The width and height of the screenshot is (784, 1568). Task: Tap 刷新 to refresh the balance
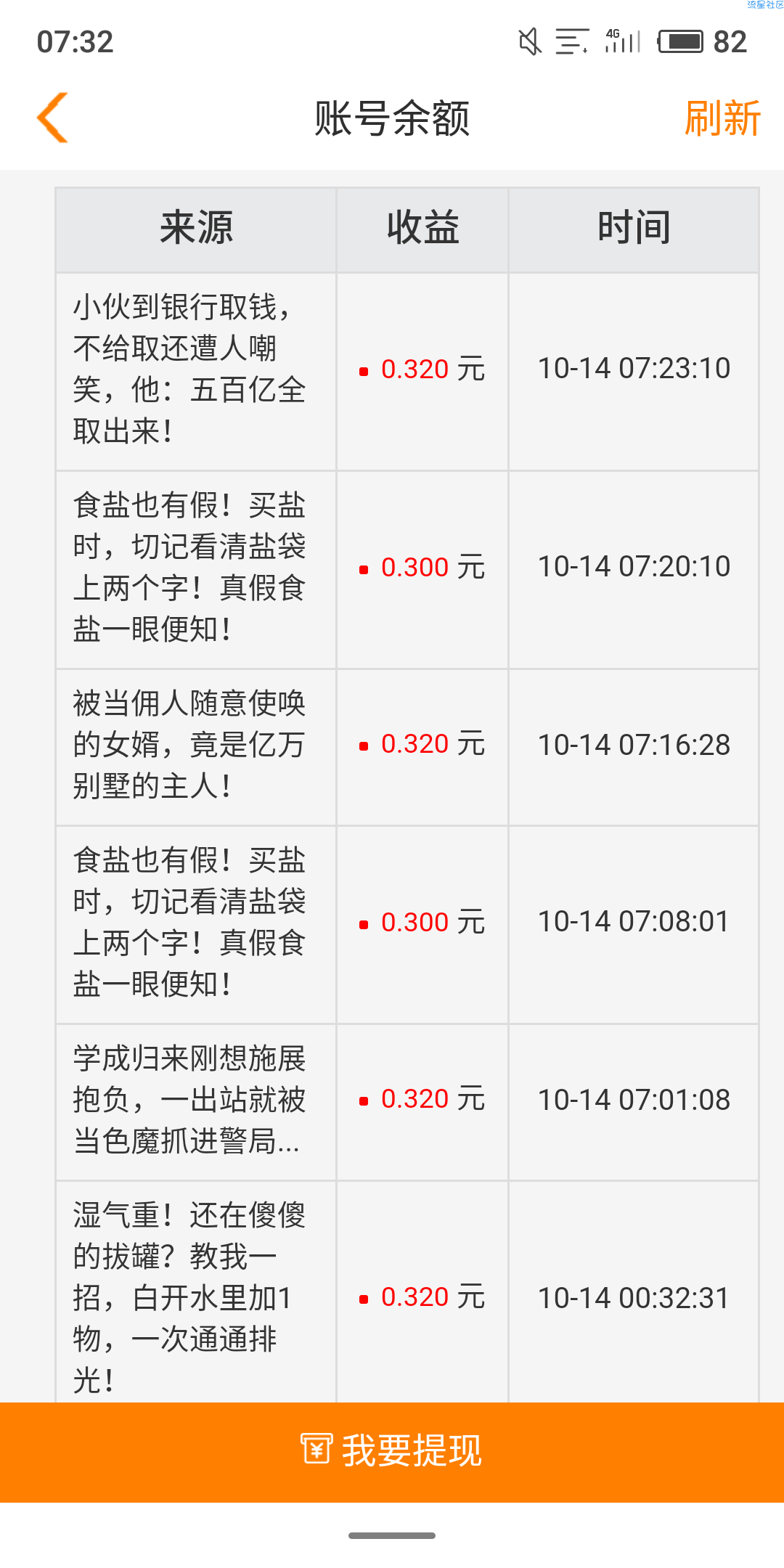click(722, 118)
